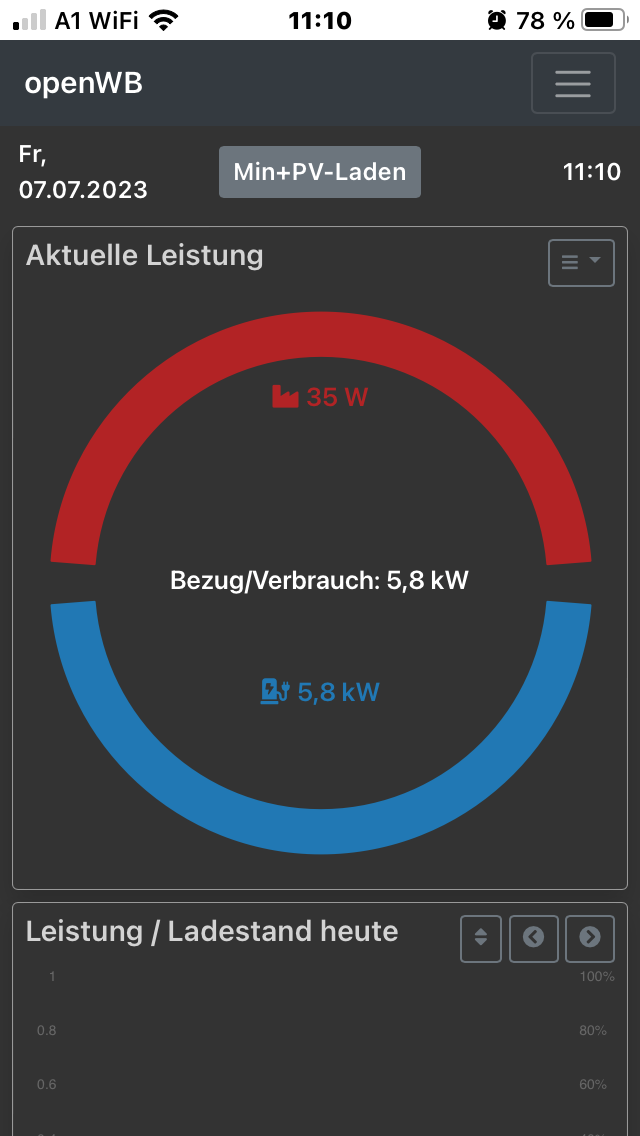Open the Aktuelle Leistung dropdown menu
640x1136 pixels.
point(581,263)
